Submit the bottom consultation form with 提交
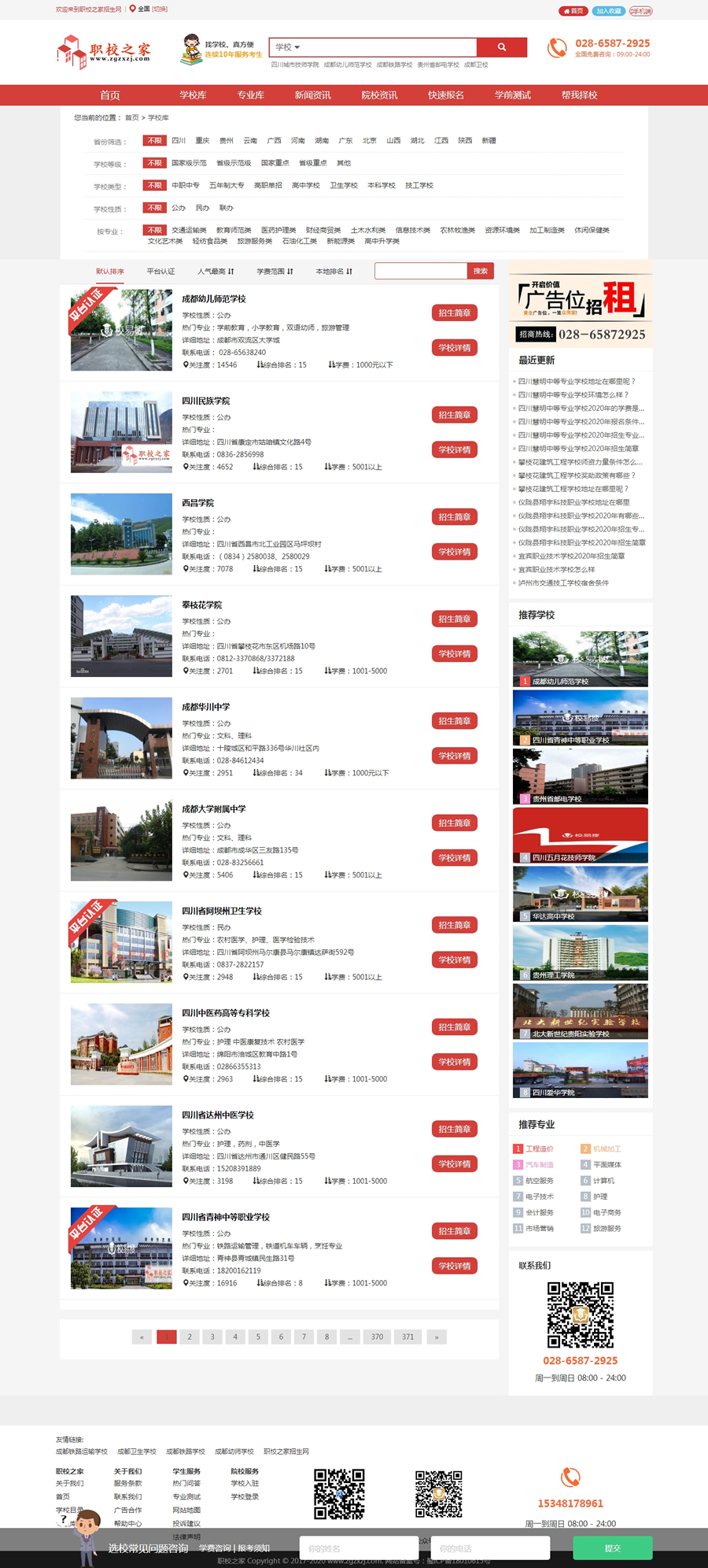The image size is (708, 1568). 612,1548
